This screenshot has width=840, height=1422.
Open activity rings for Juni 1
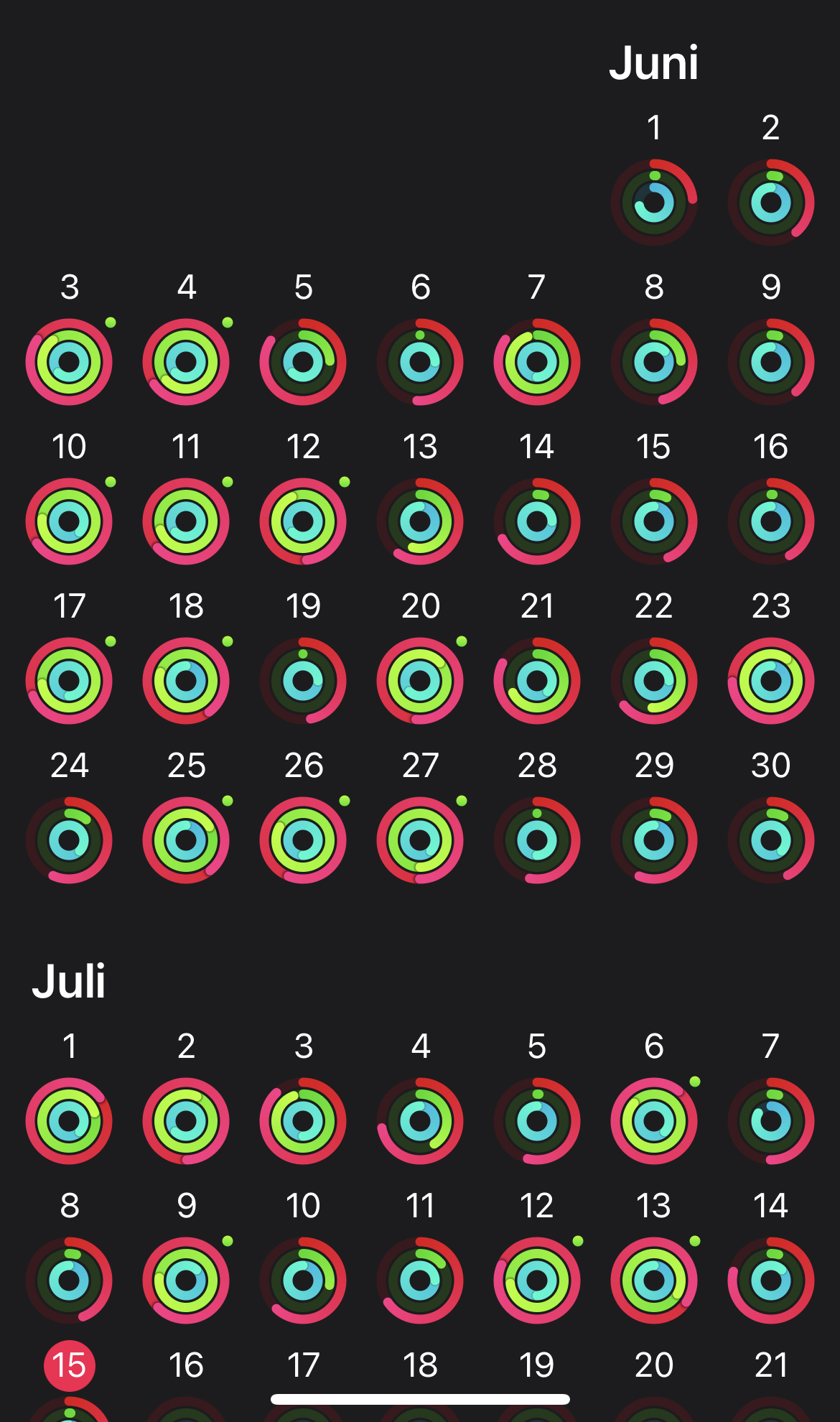point(654,203)
